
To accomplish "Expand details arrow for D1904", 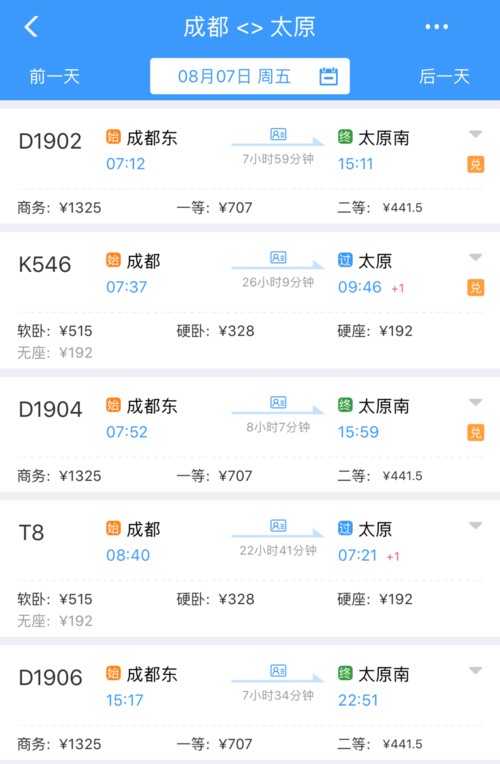I will pos(475,402).
